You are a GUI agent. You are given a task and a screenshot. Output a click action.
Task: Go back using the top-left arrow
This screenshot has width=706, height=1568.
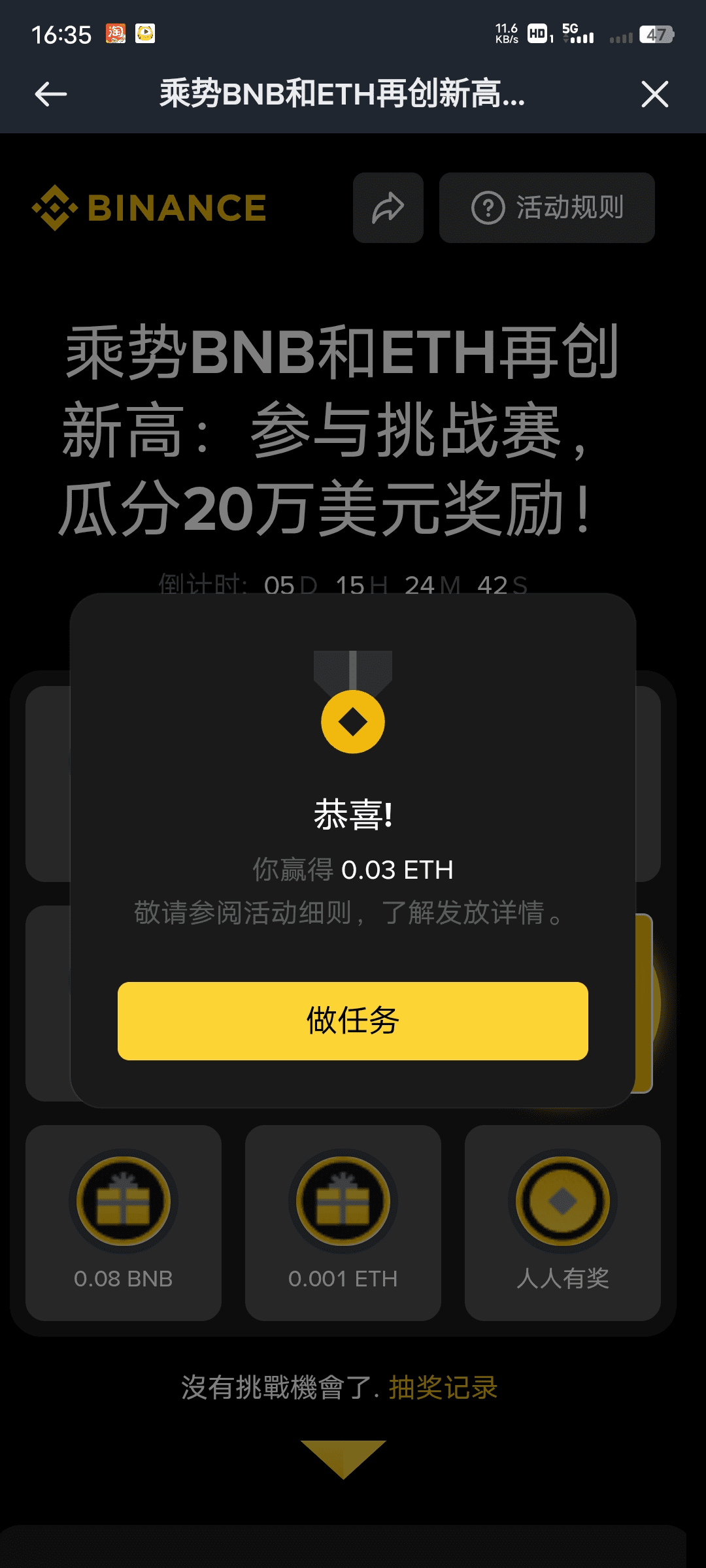click(51, 95)
